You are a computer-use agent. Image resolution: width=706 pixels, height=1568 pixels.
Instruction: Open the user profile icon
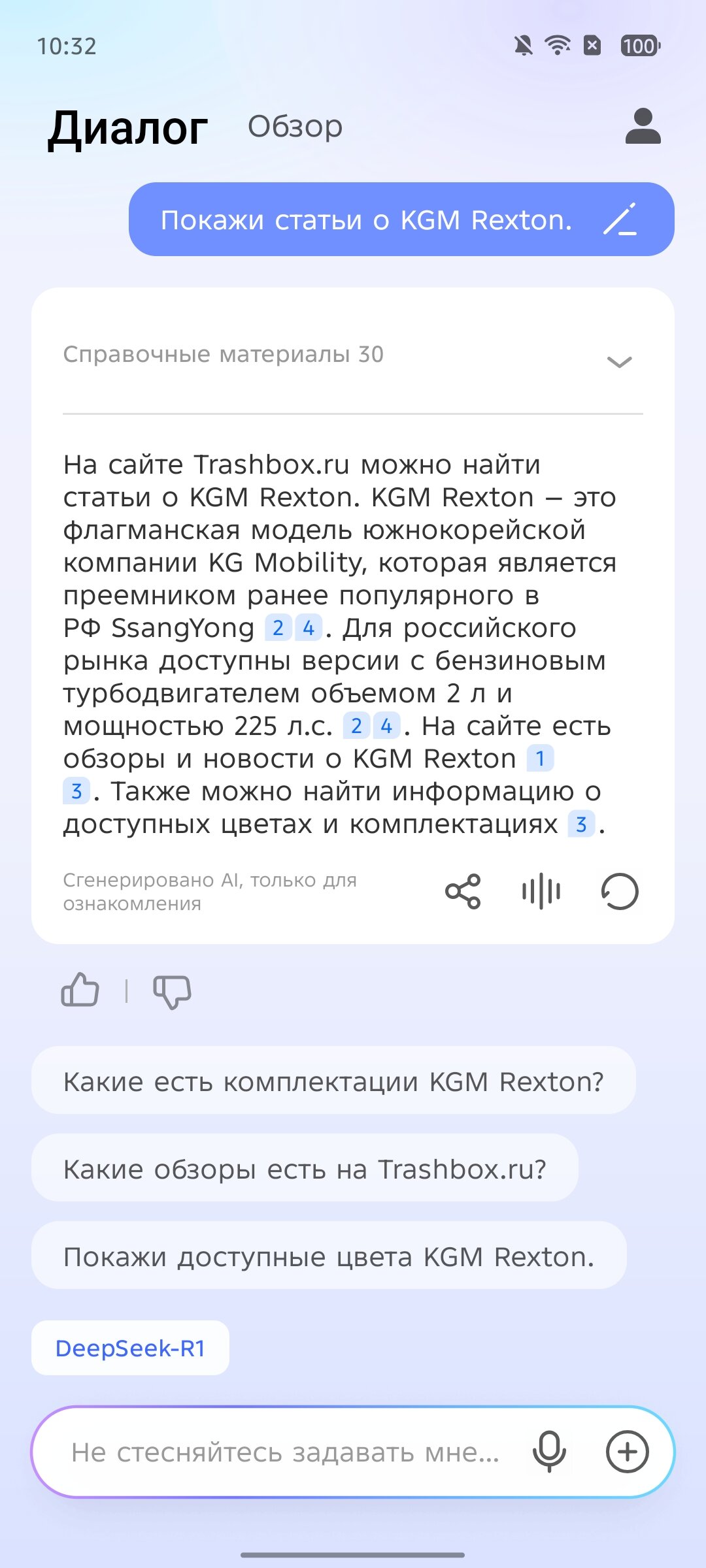(x=643, y=126)
